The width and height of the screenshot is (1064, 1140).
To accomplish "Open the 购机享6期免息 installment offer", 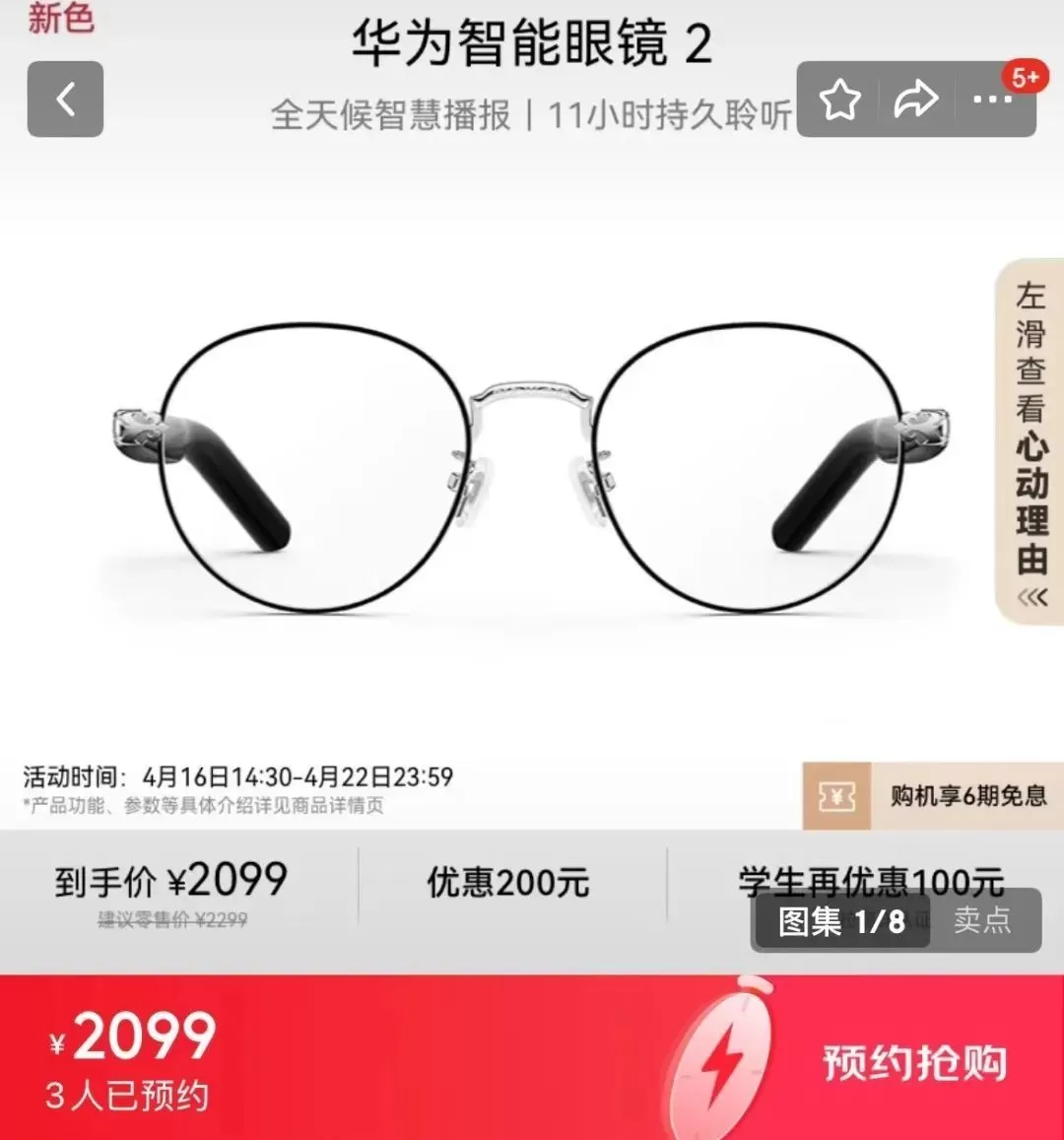I will pos(933,795).
